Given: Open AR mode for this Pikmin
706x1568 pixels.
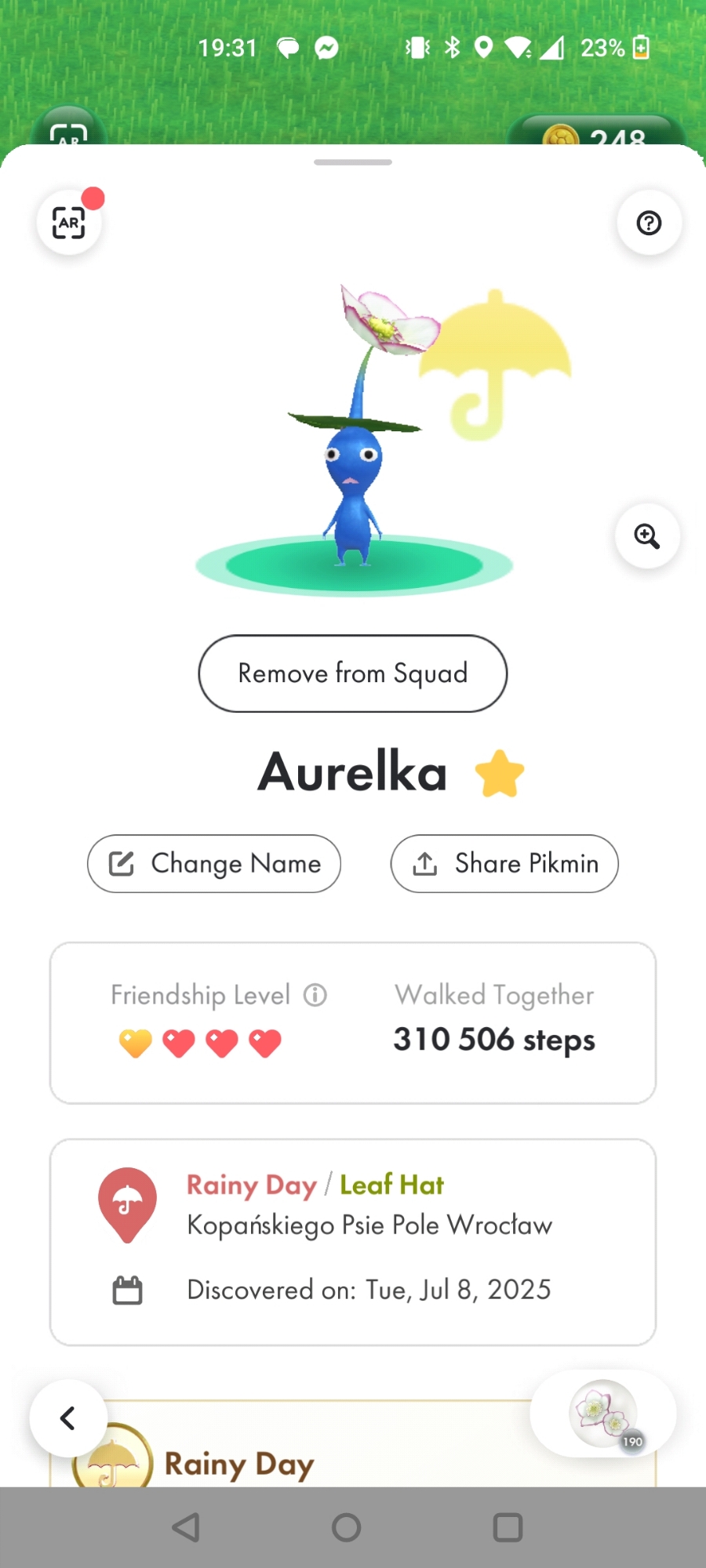Looking at the screenshot, I should [69, 223].
